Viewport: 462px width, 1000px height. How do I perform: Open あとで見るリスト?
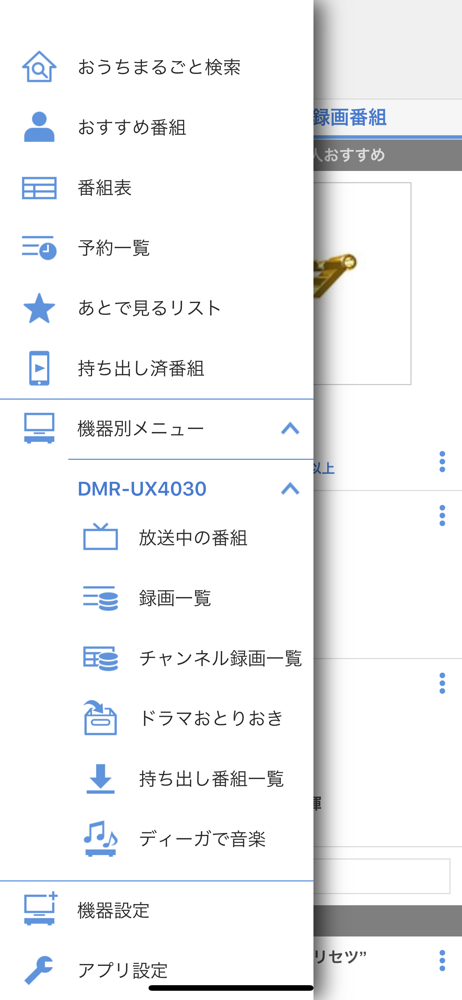[156, 309]
